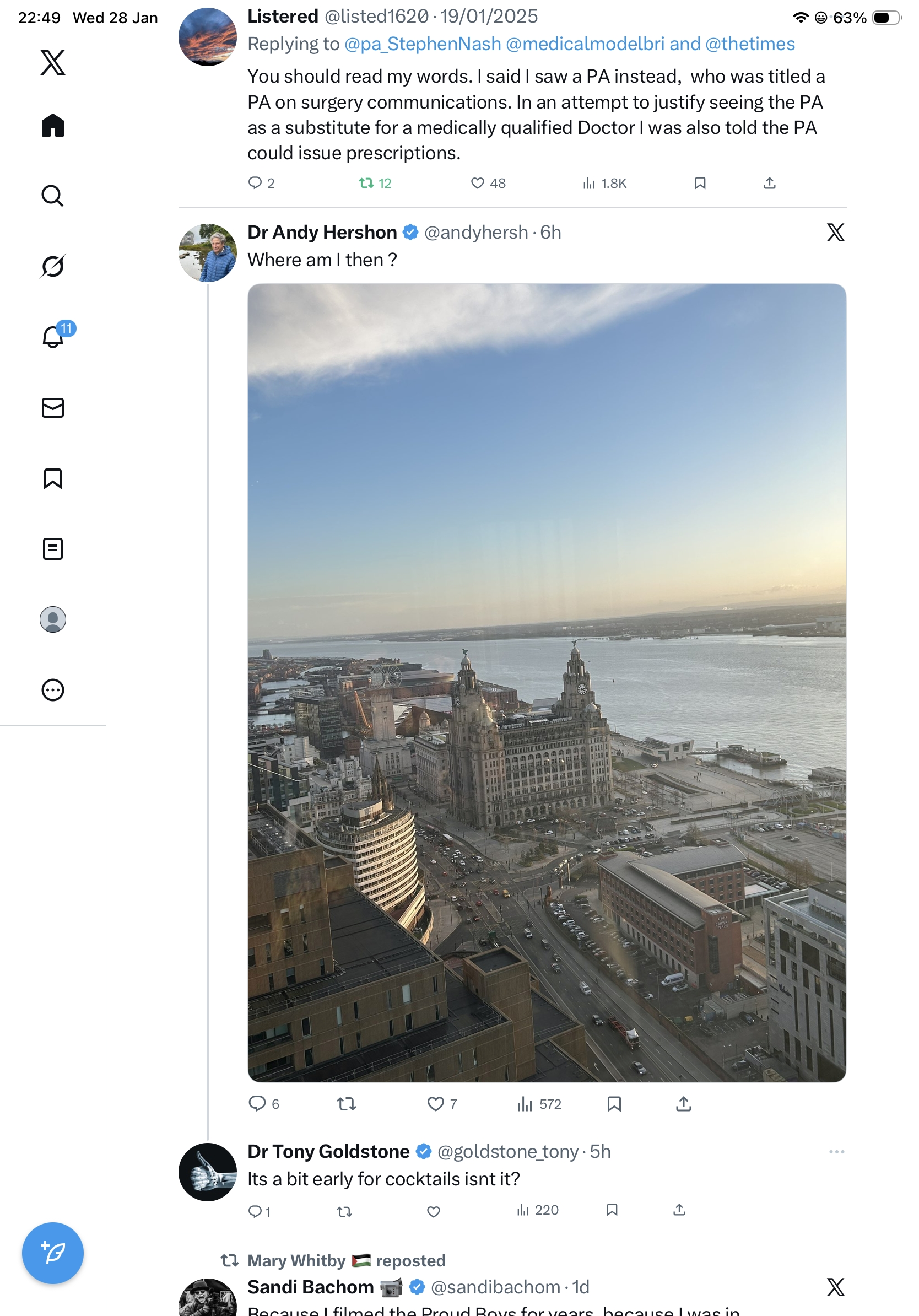Open the notifications bell
Screen dimensions: 919x1316
pyautogui.click(x=53, y=337)
